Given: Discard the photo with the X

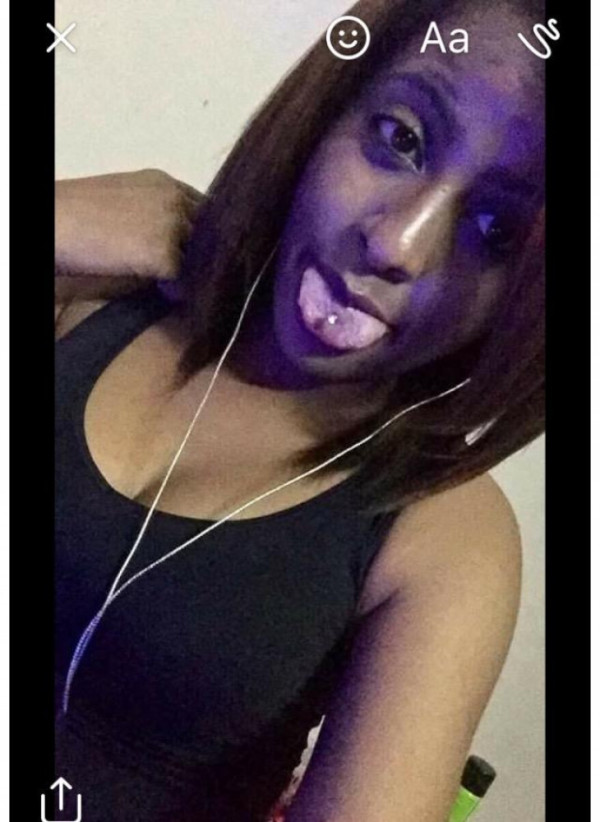Looking at the screenshot, I should (61, 38).
